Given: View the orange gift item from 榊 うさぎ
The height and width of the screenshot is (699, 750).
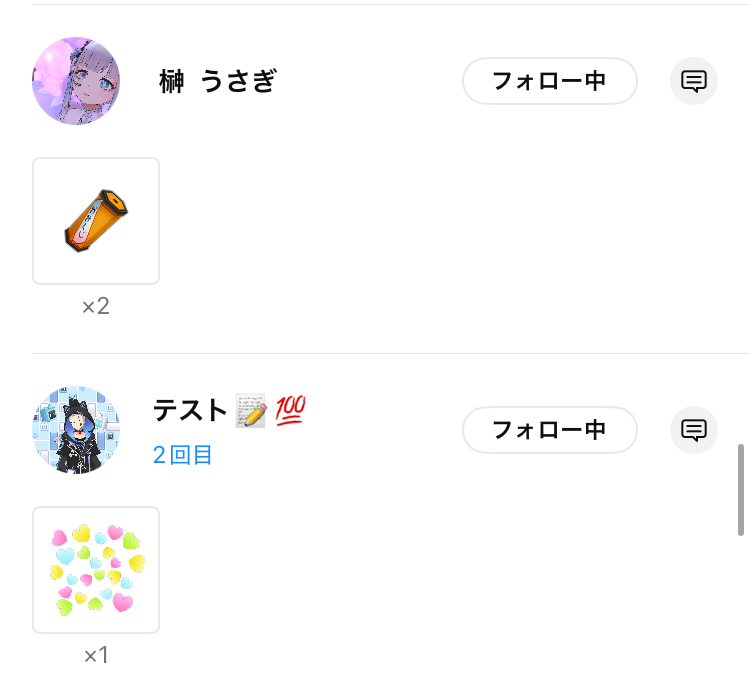Looking at the screenshot, I should tap(96, 221).
